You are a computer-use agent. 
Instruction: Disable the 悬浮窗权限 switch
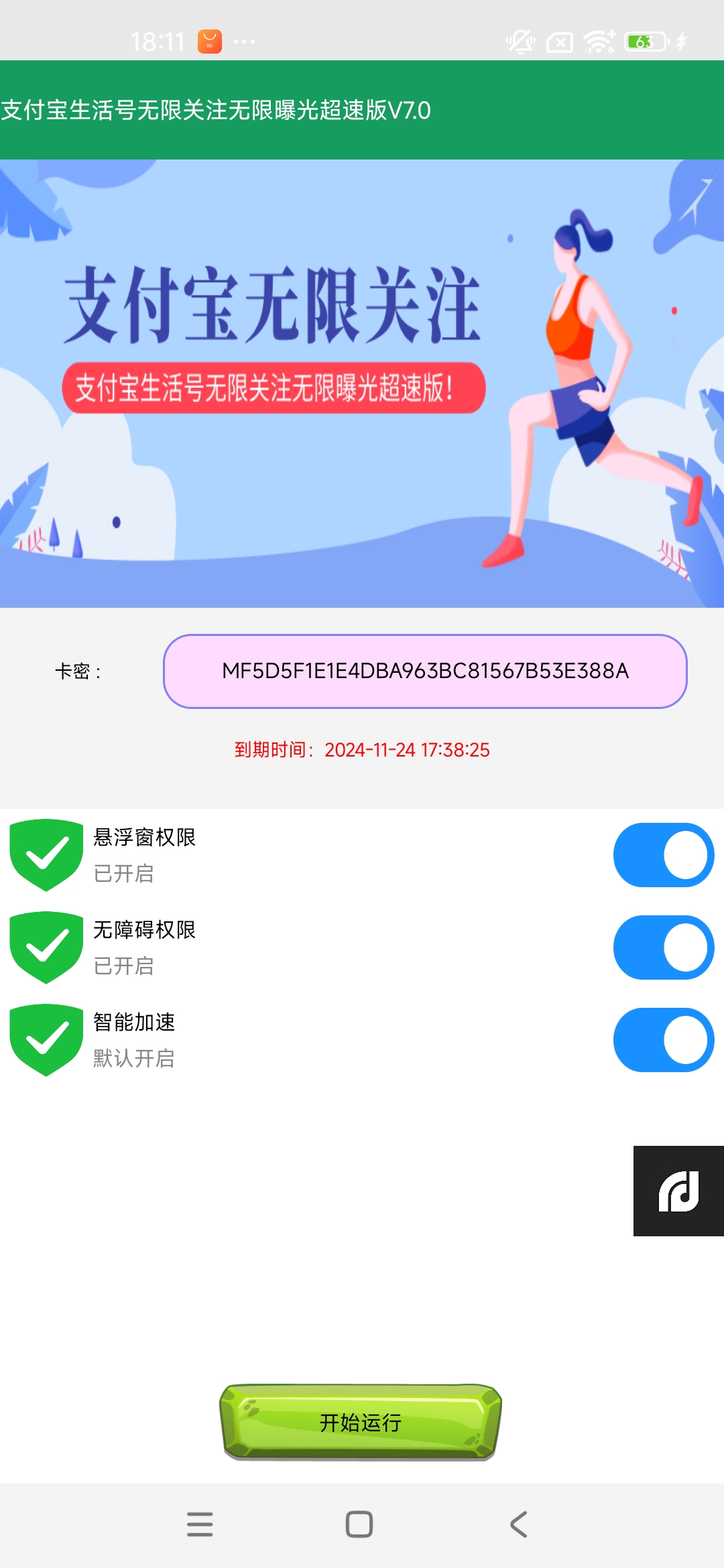tap(662, 854)
